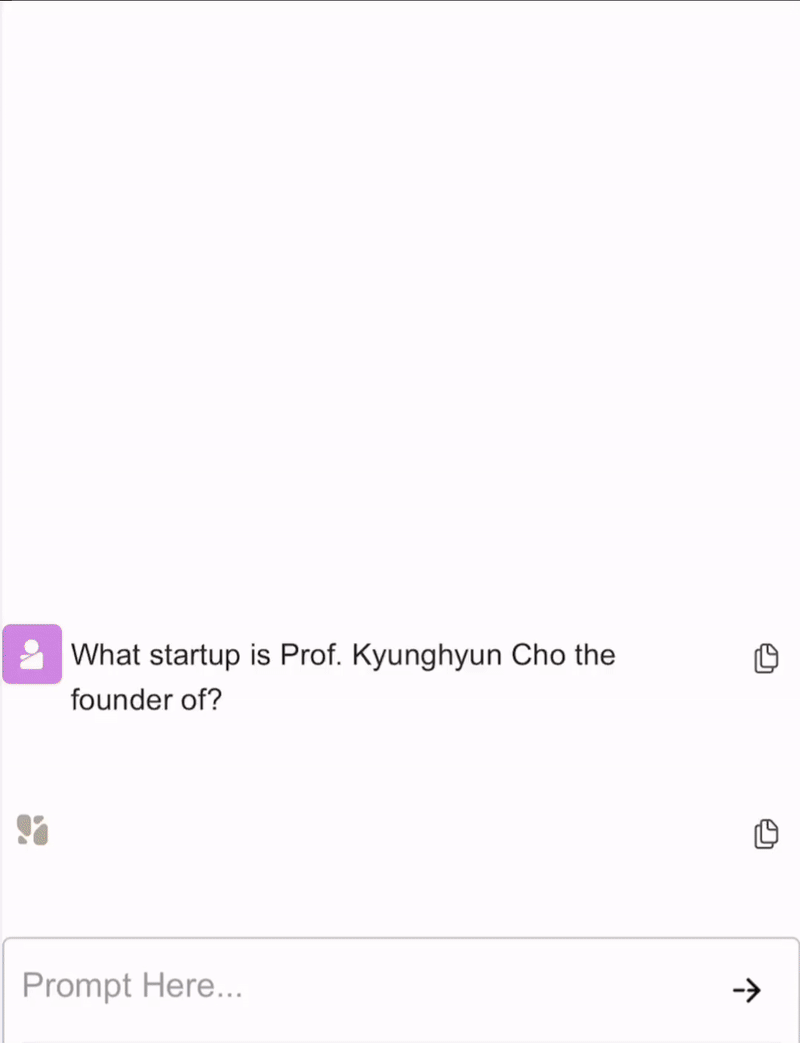Focus the "Prompt Here..." text field
Image resolution: width=800 pixels, height=1043 pixels.
point(360,986)
